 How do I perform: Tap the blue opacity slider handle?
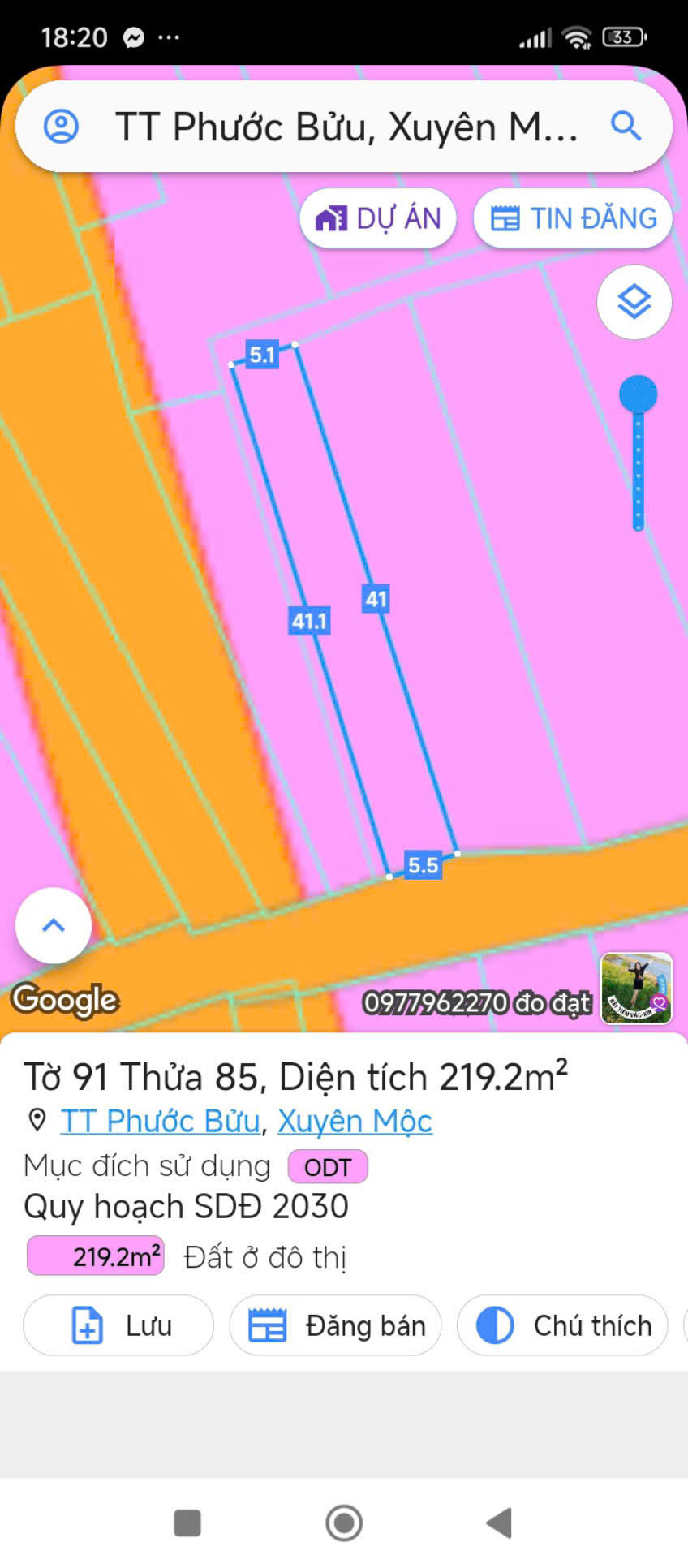click(x=638, y=394)
